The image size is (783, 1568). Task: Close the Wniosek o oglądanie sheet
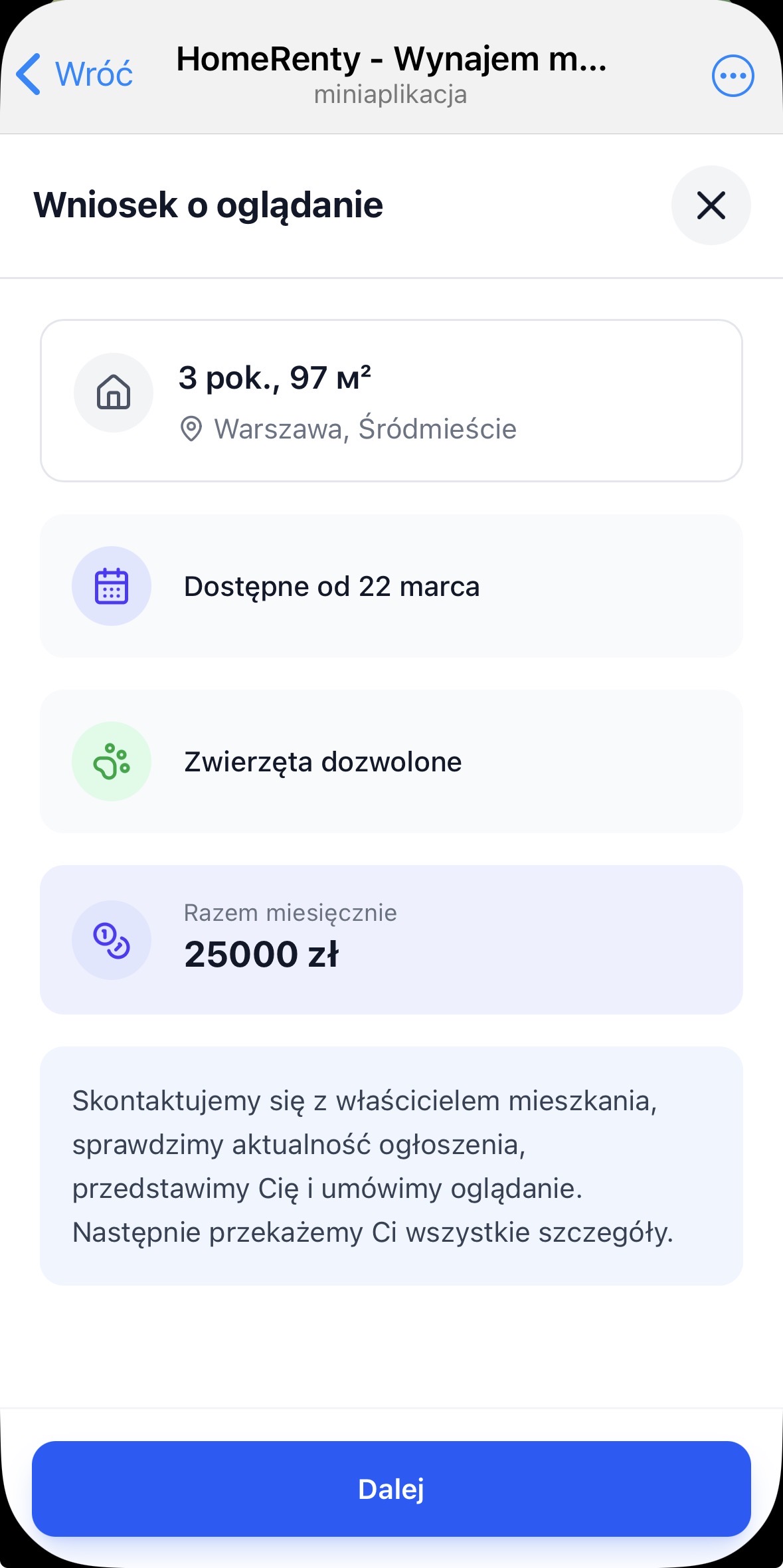711,206
